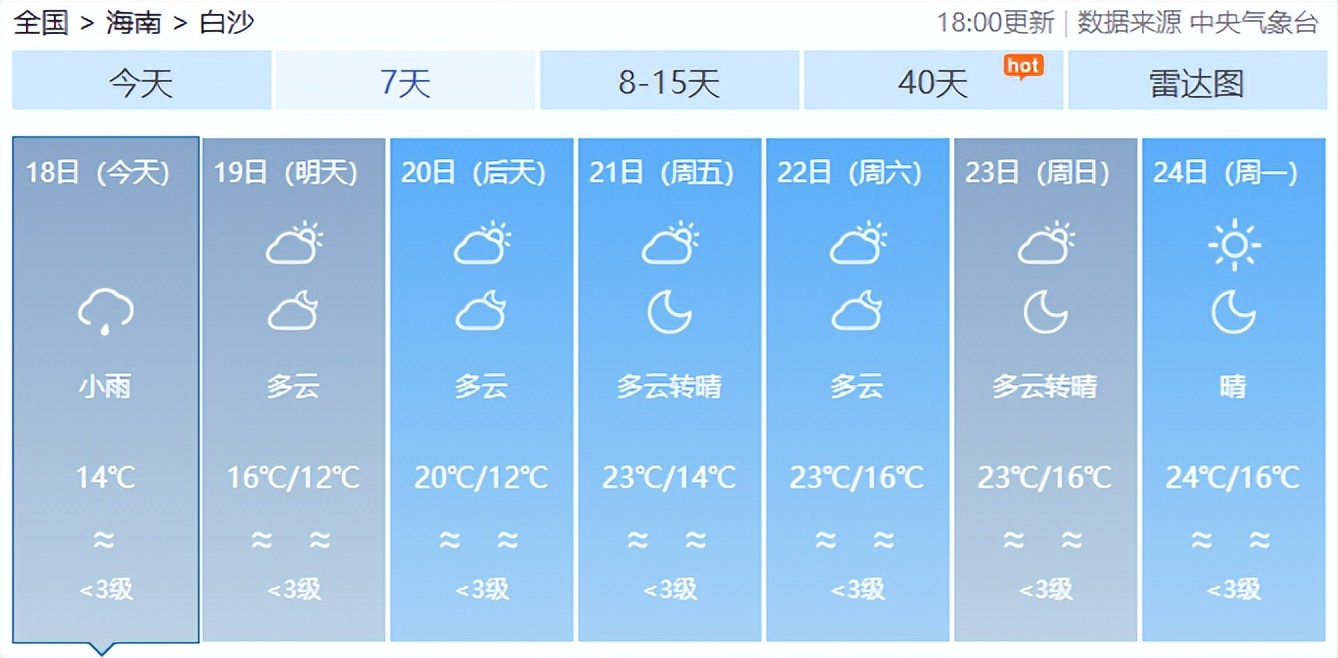This screenshot has height=658, width=1338.
Task: Open the 20日 (后天) forecast card
Action: point(481,390)
